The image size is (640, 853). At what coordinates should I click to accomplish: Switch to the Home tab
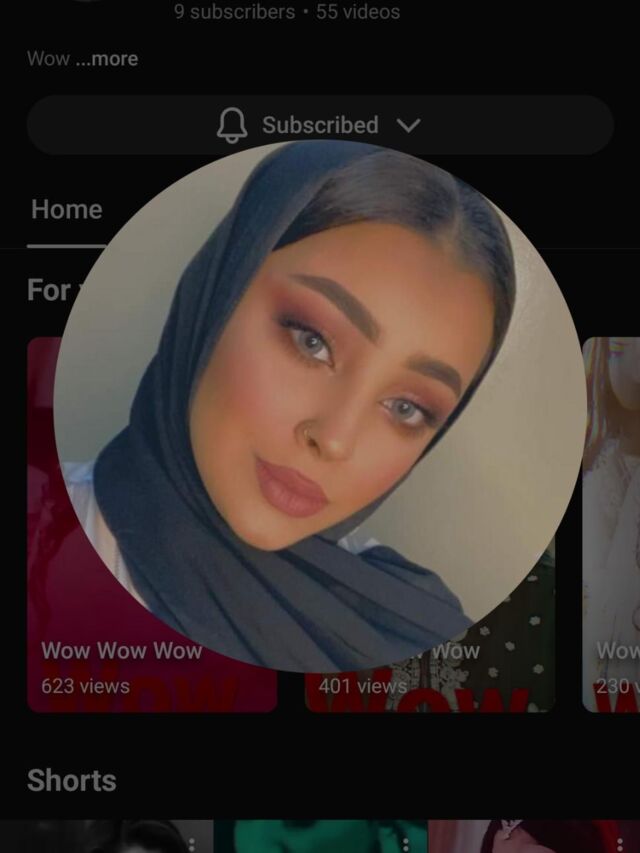tap(66, 210)
